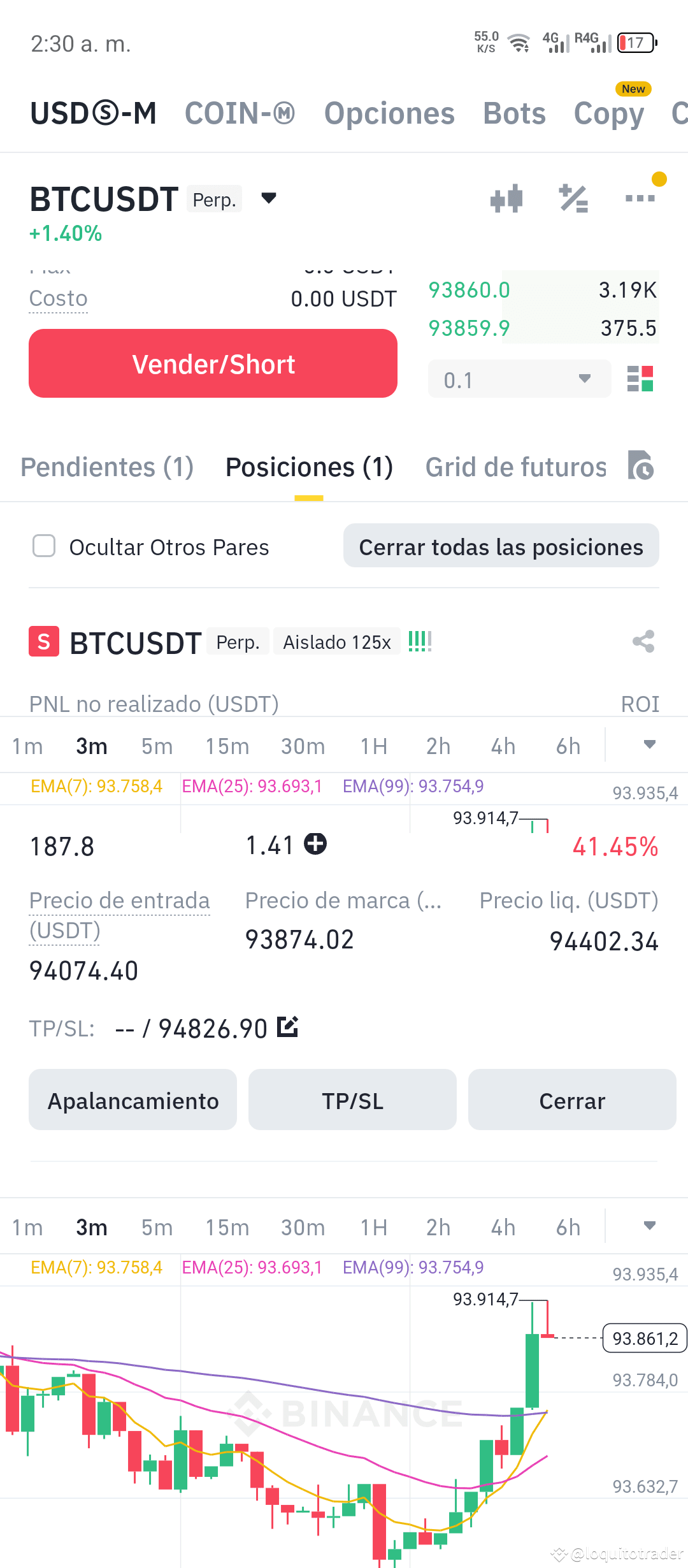The width and height of the screenshot is (688, 1568).
Task: Open the percent calculator icon
Action: (573, 198)
